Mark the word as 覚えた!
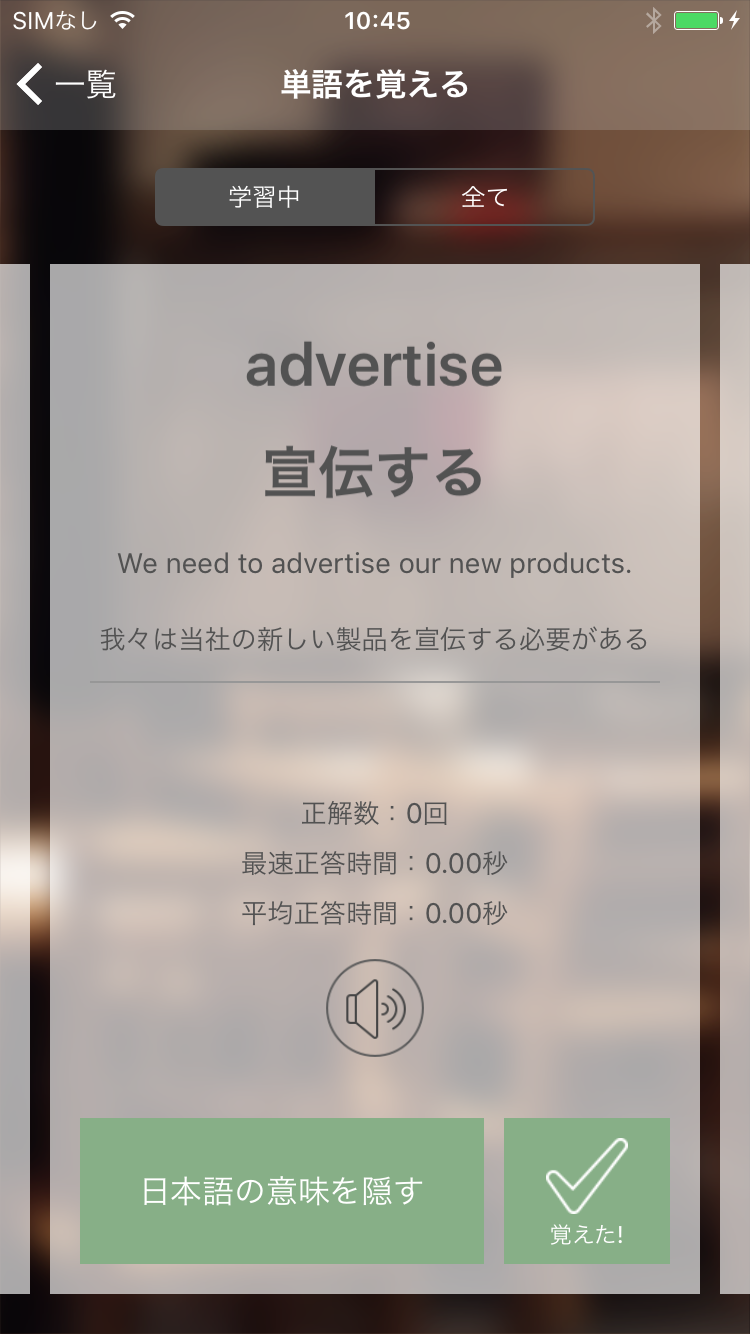Image resolution: width=750 pixels, height=1334 pixels. [x=587, y=1190]
